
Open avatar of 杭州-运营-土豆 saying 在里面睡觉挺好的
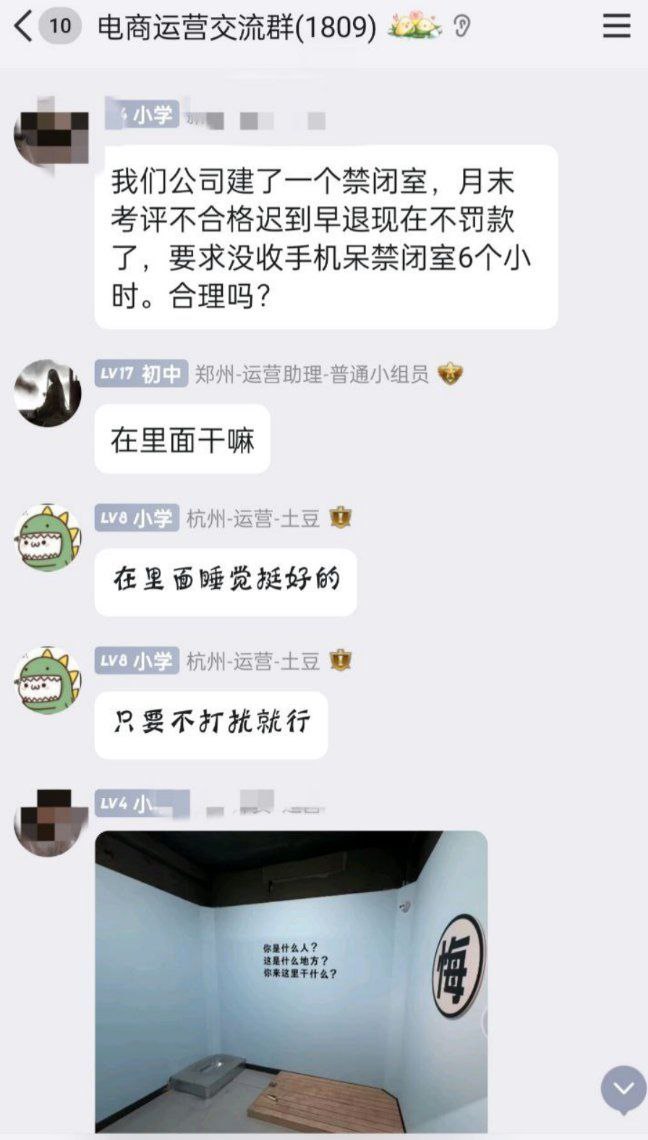pos(47,538)
